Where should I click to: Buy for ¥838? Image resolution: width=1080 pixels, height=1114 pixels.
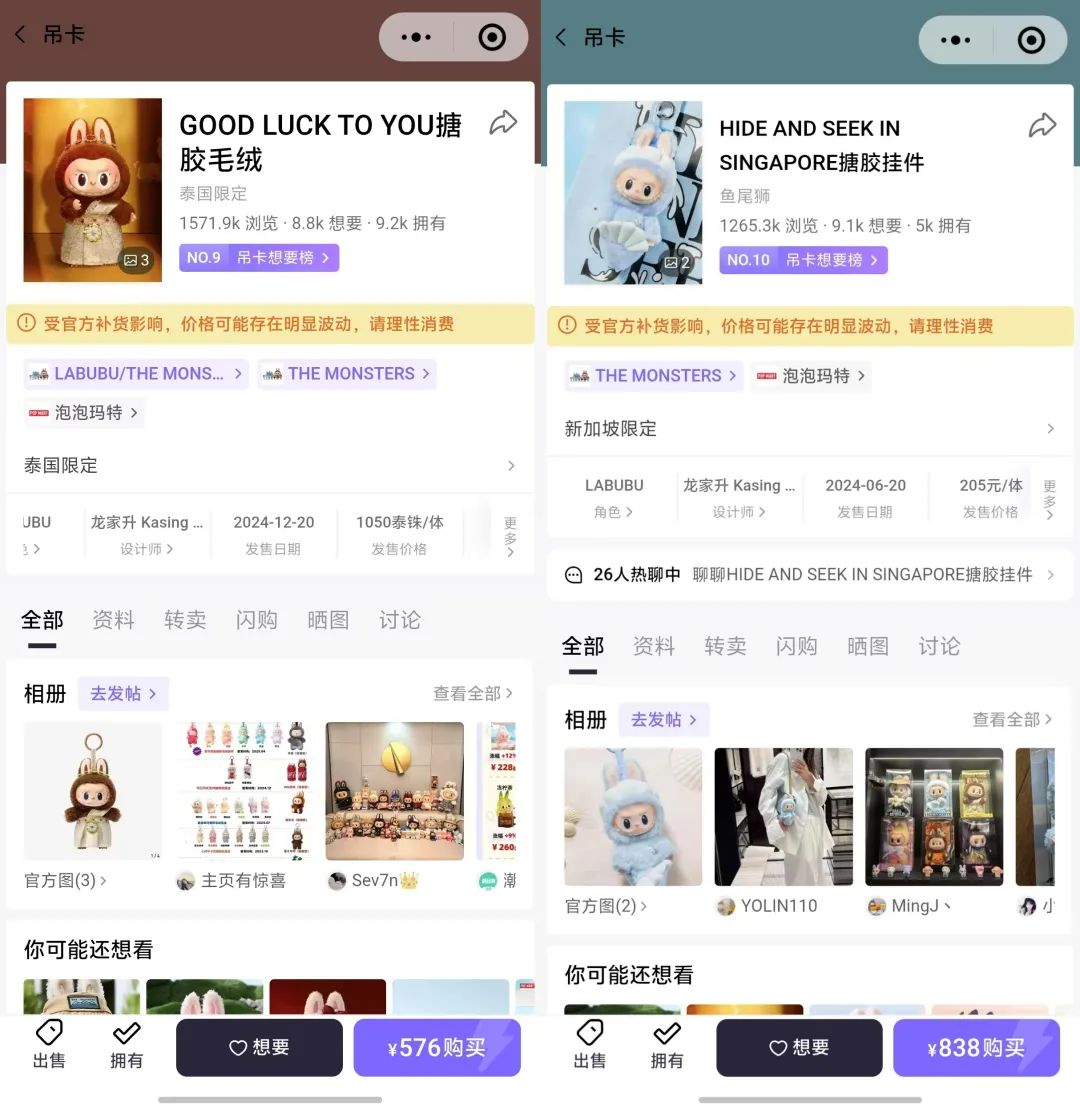point(976,1048)
